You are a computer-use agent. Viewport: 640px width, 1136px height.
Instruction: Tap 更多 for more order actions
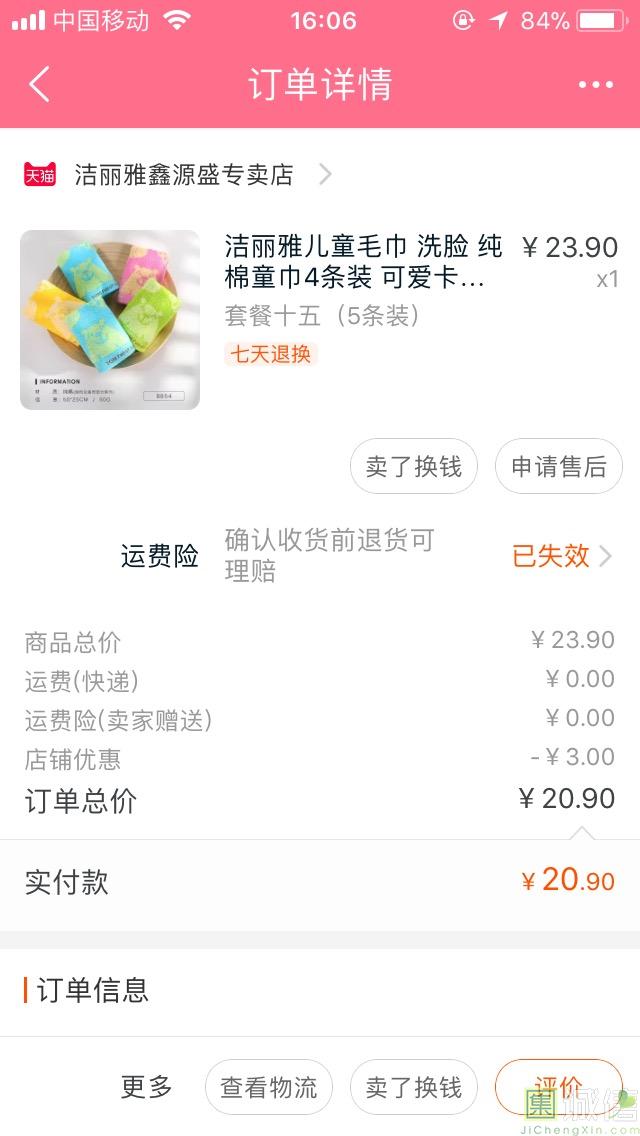(x=147, y=1087)
